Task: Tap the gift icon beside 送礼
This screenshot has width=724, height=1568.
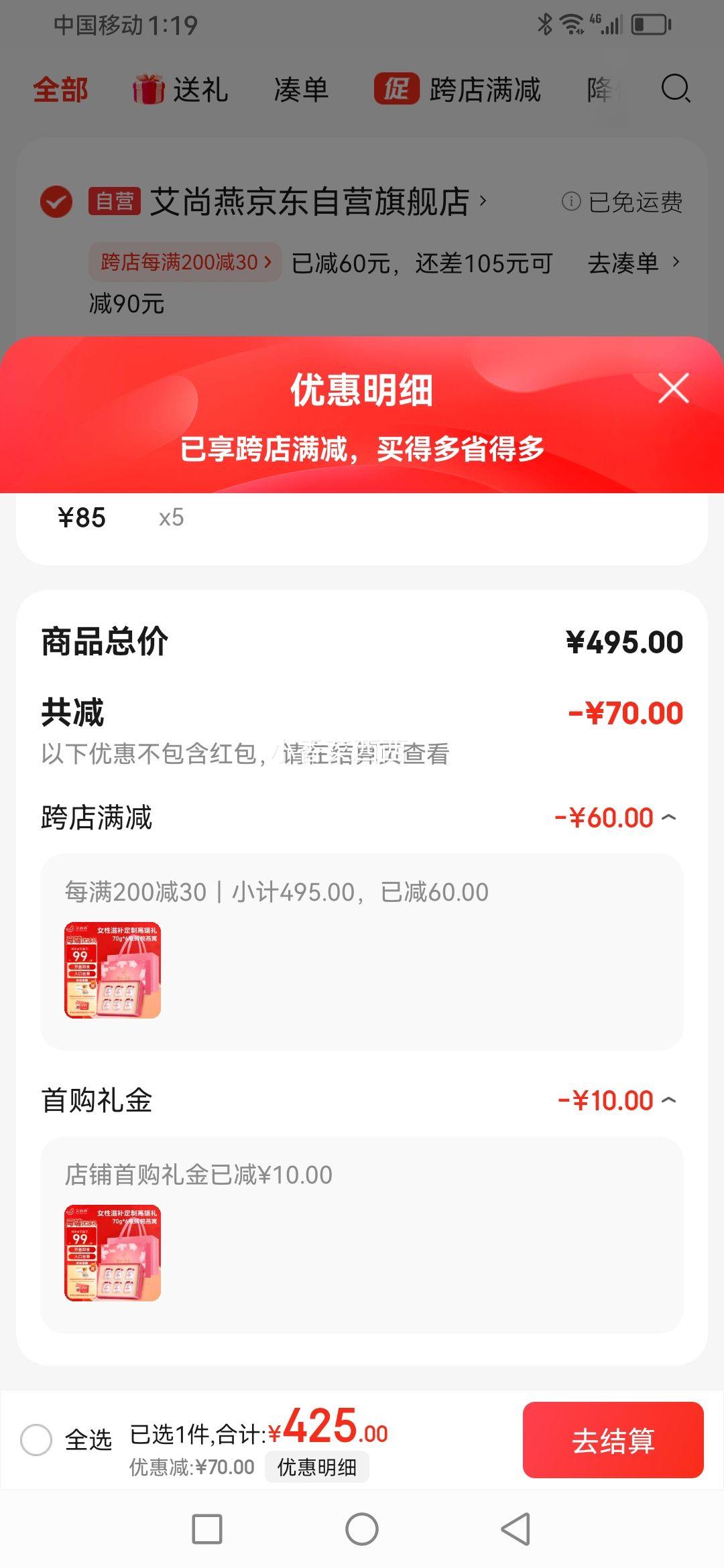Action: coord(149,90)
